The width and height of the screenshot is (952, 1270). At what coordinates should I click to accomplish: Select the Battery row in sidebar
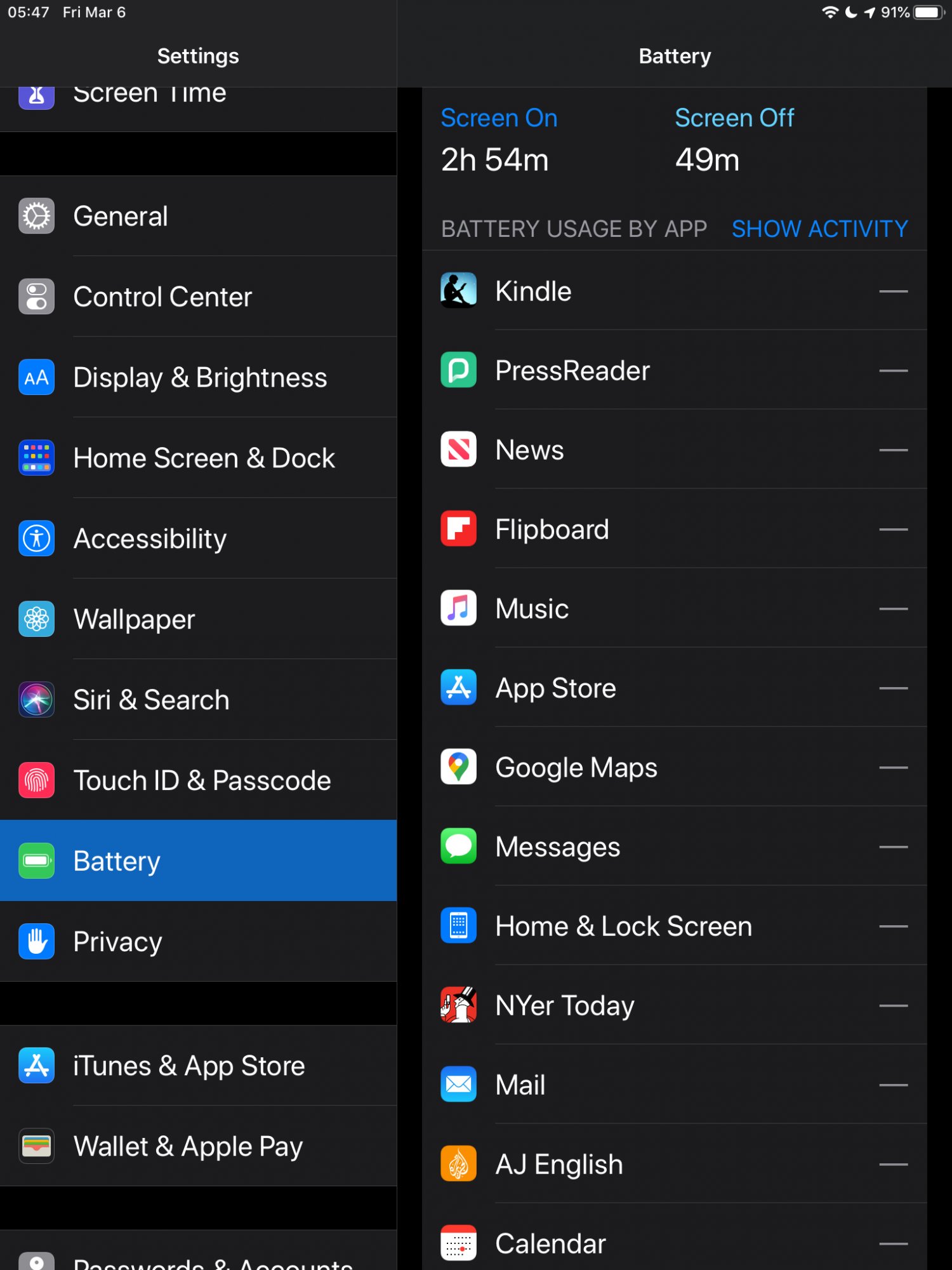click(x=198, y=860)
